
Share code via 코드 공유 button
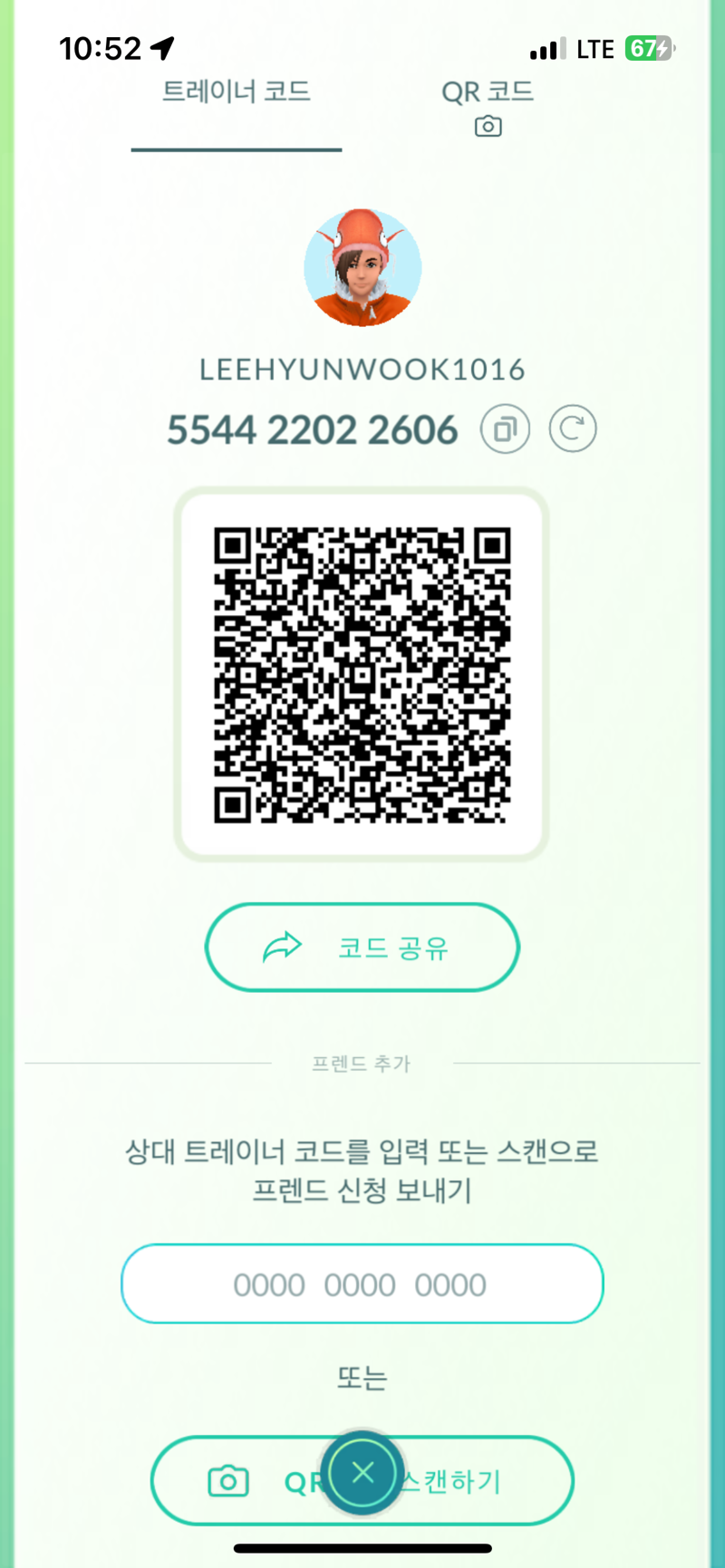(362, 948)
